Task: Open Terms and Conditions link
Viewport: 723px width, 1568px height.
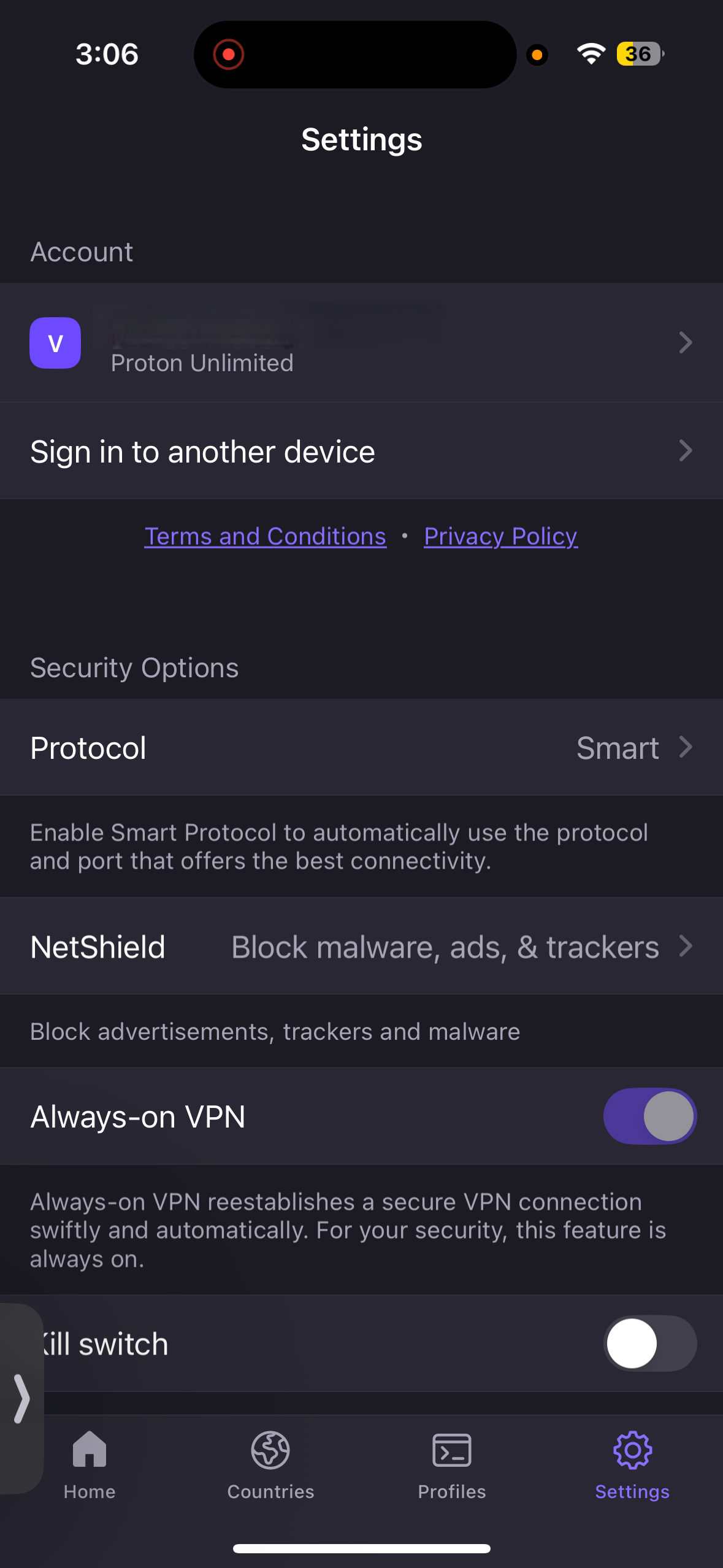Action: tap(264, 536)
